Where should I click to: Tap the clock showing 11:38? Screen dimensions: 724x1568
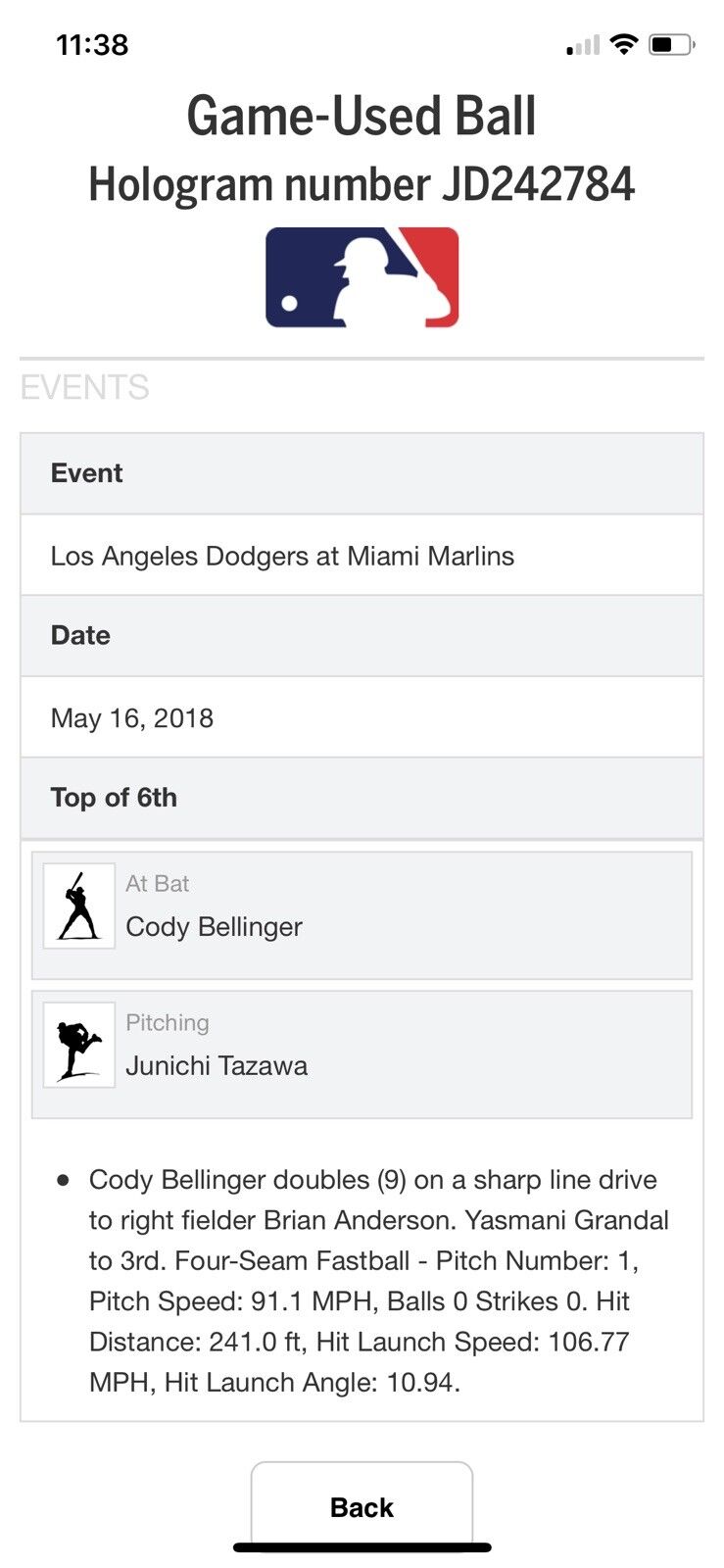[92, 44]
